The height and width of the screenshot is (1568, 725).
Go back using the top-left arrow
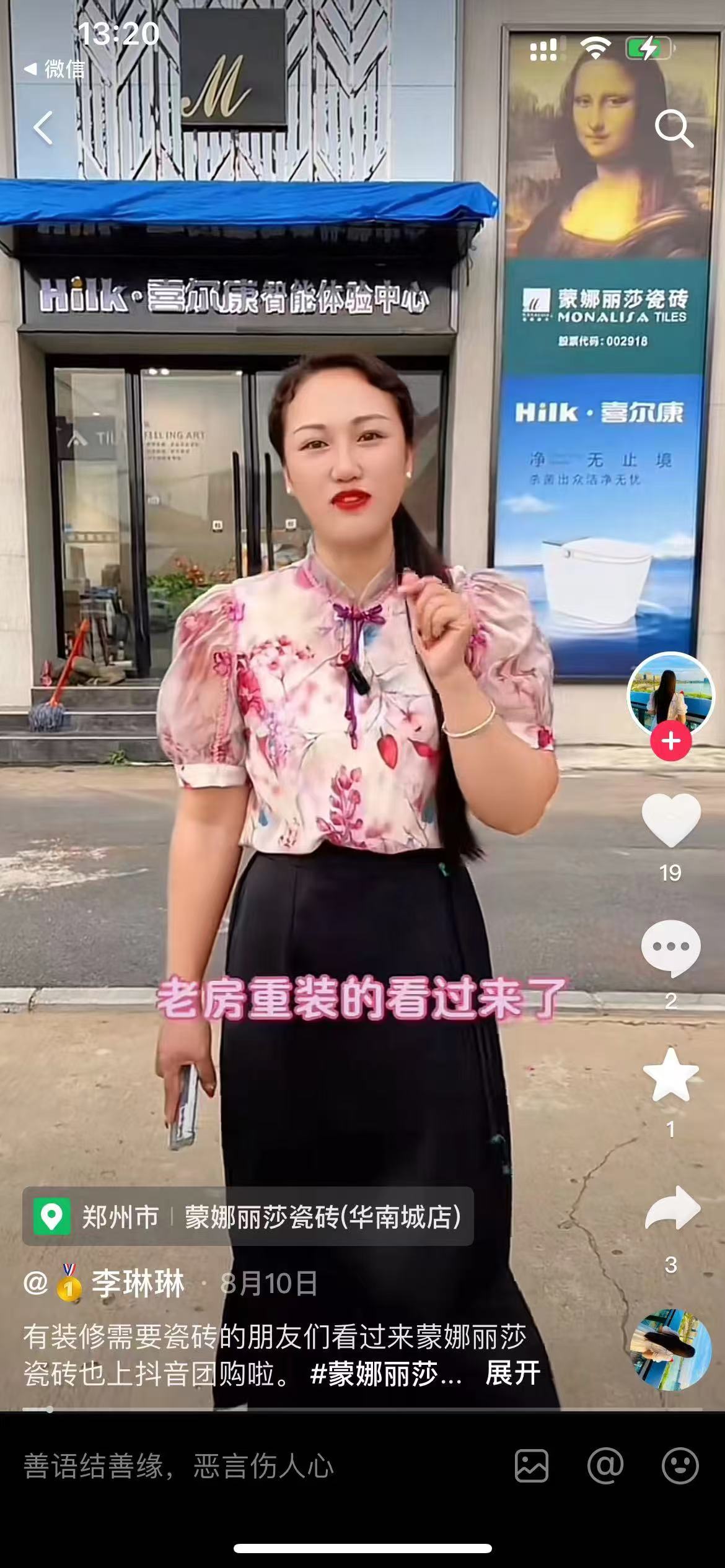coord(43,128)
